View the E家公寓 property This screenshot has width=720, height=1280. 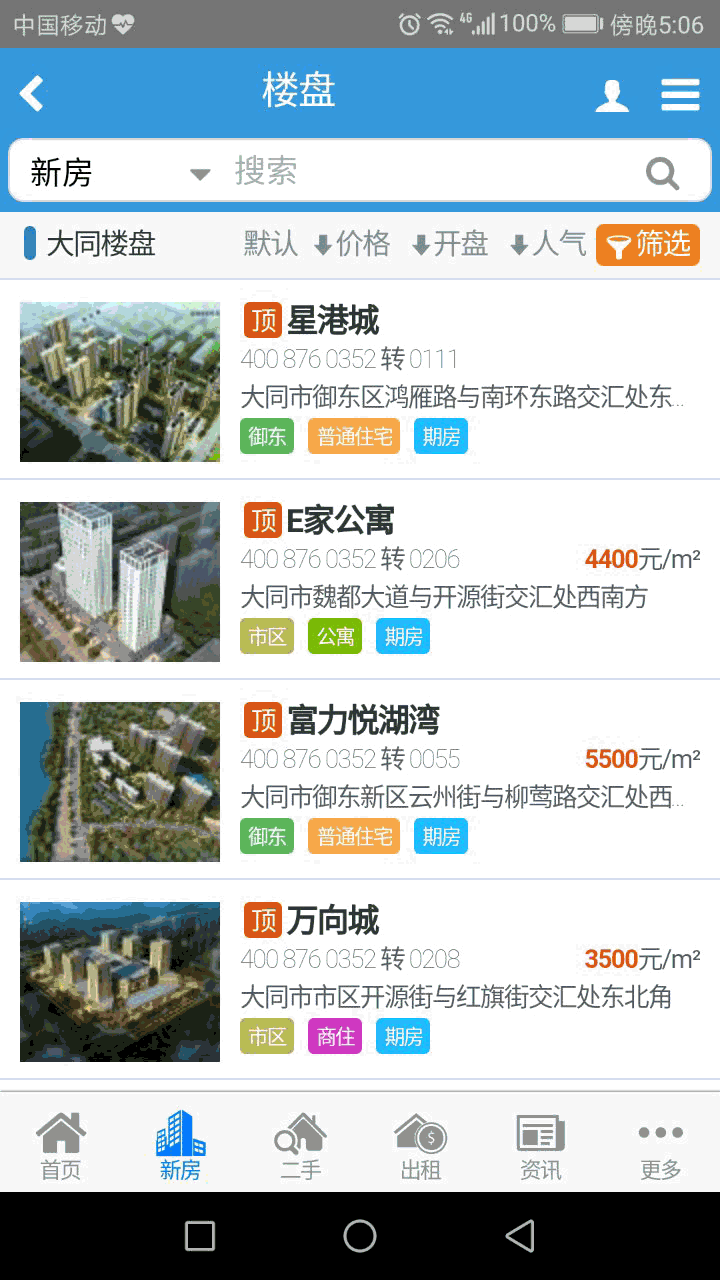340,521
